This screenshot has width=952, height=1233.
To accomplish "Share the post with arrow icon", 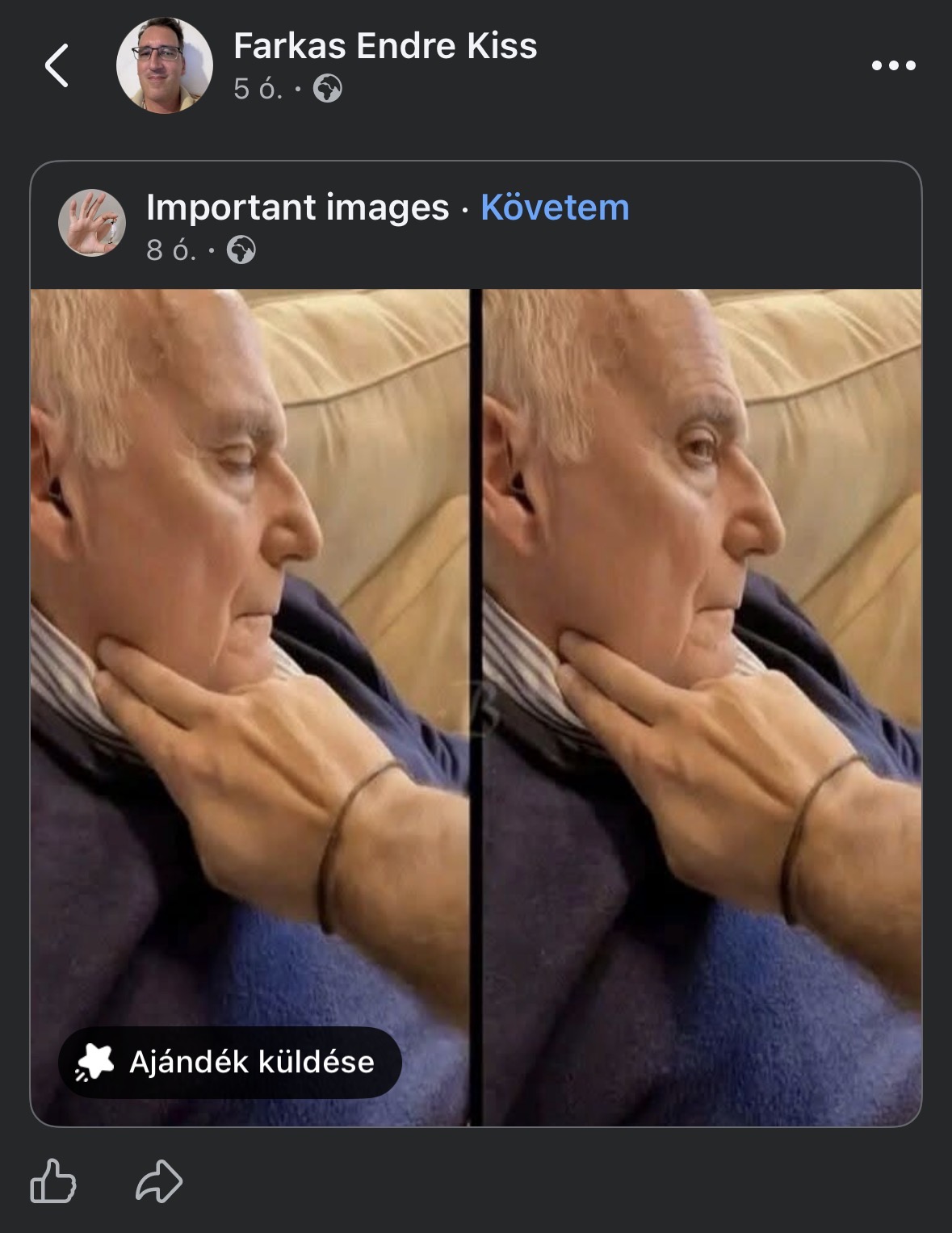I will pyautogui.click(x=159, y=1181).
